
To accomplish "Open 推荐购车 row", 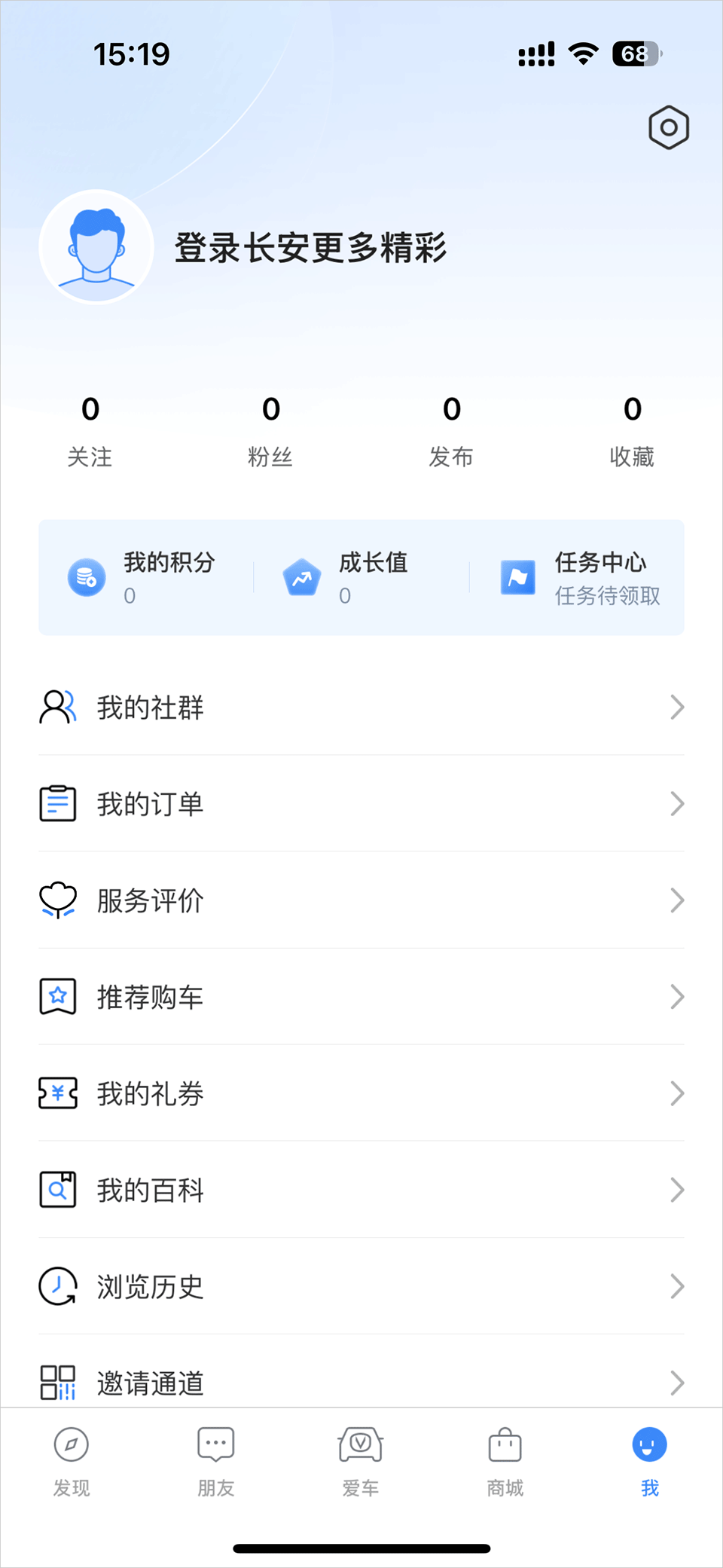I will [361, 997].
